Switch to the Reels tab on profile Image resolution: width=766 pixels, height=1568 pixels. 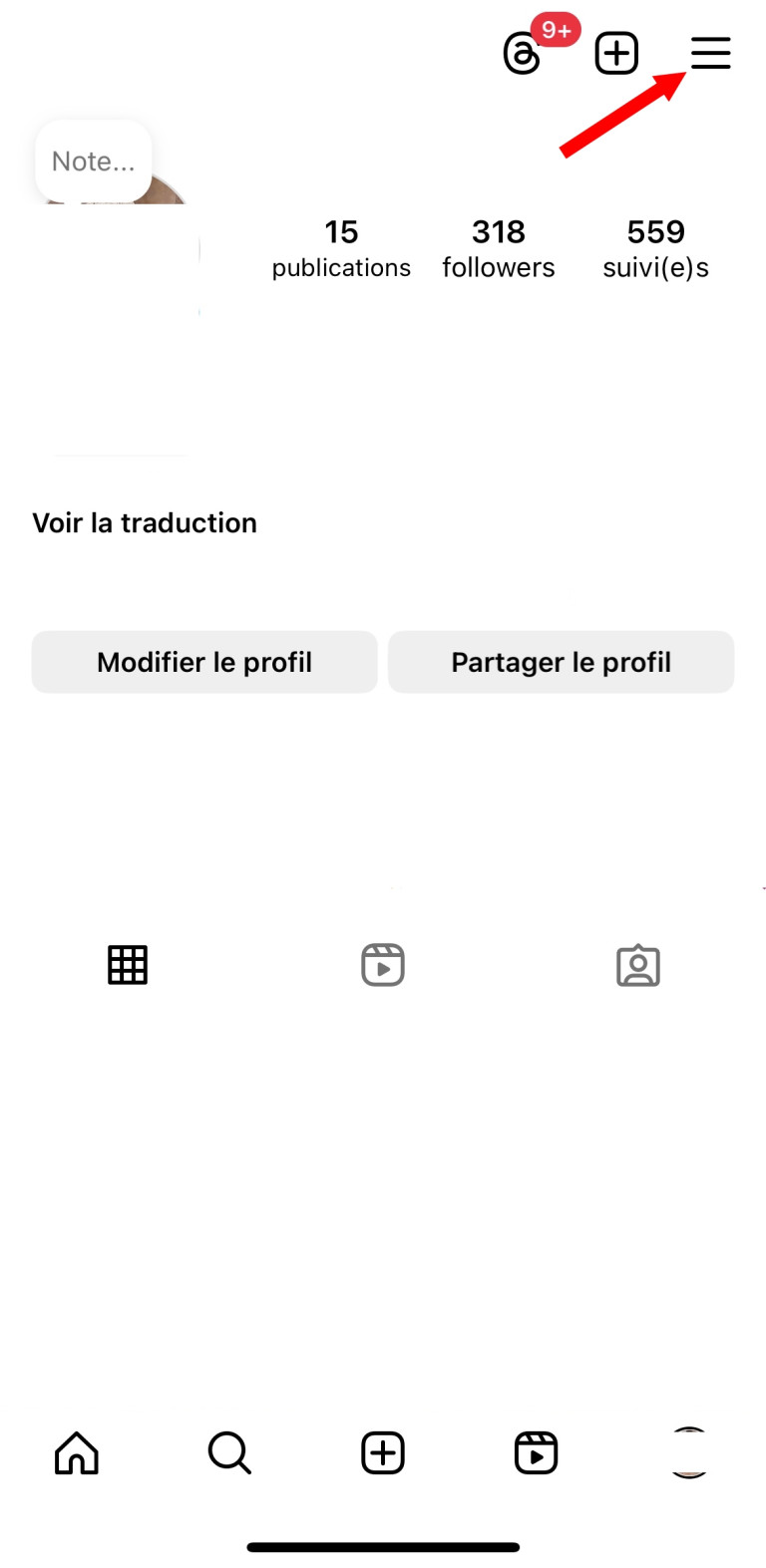click(383, 965)
